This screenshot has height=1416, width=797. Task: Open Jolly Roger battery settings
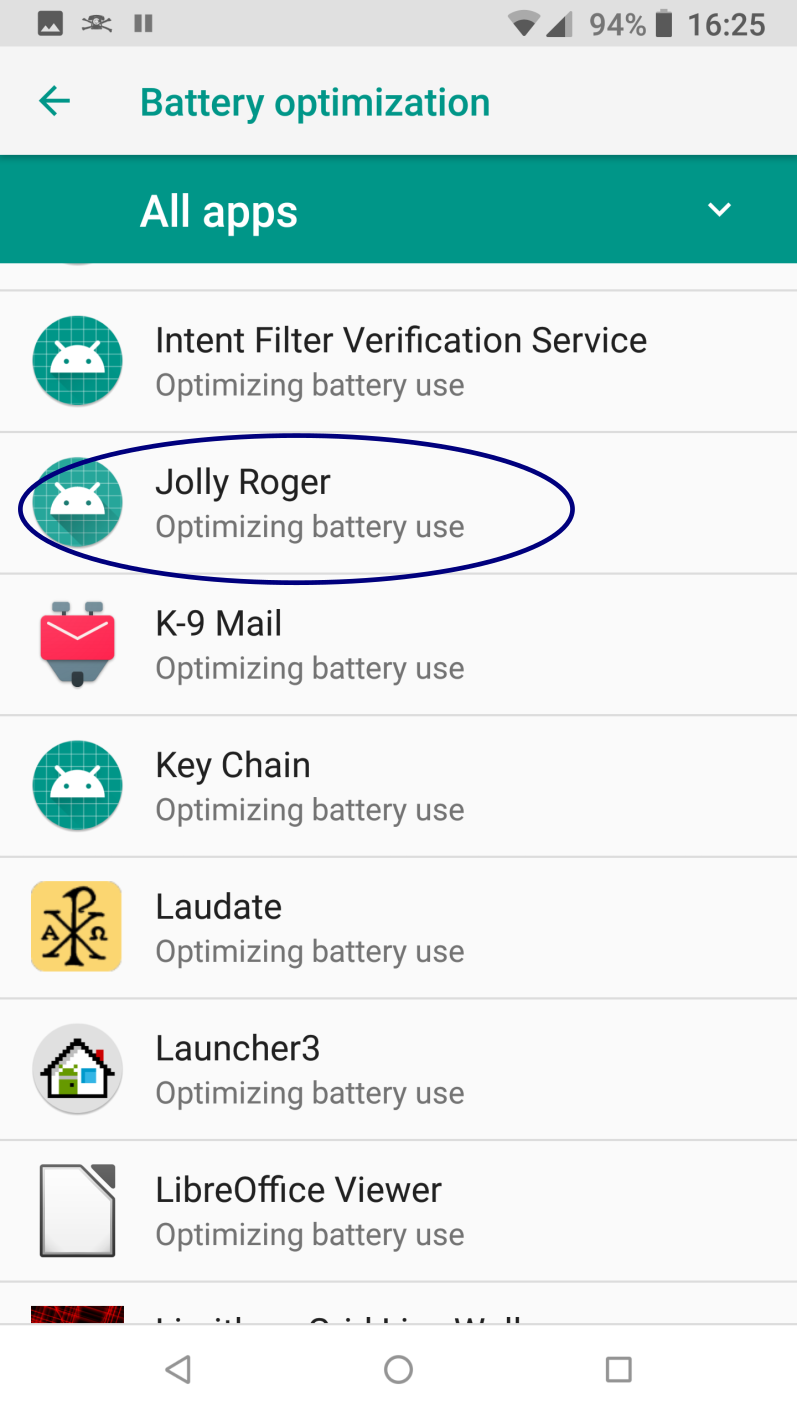coord(398,503)
